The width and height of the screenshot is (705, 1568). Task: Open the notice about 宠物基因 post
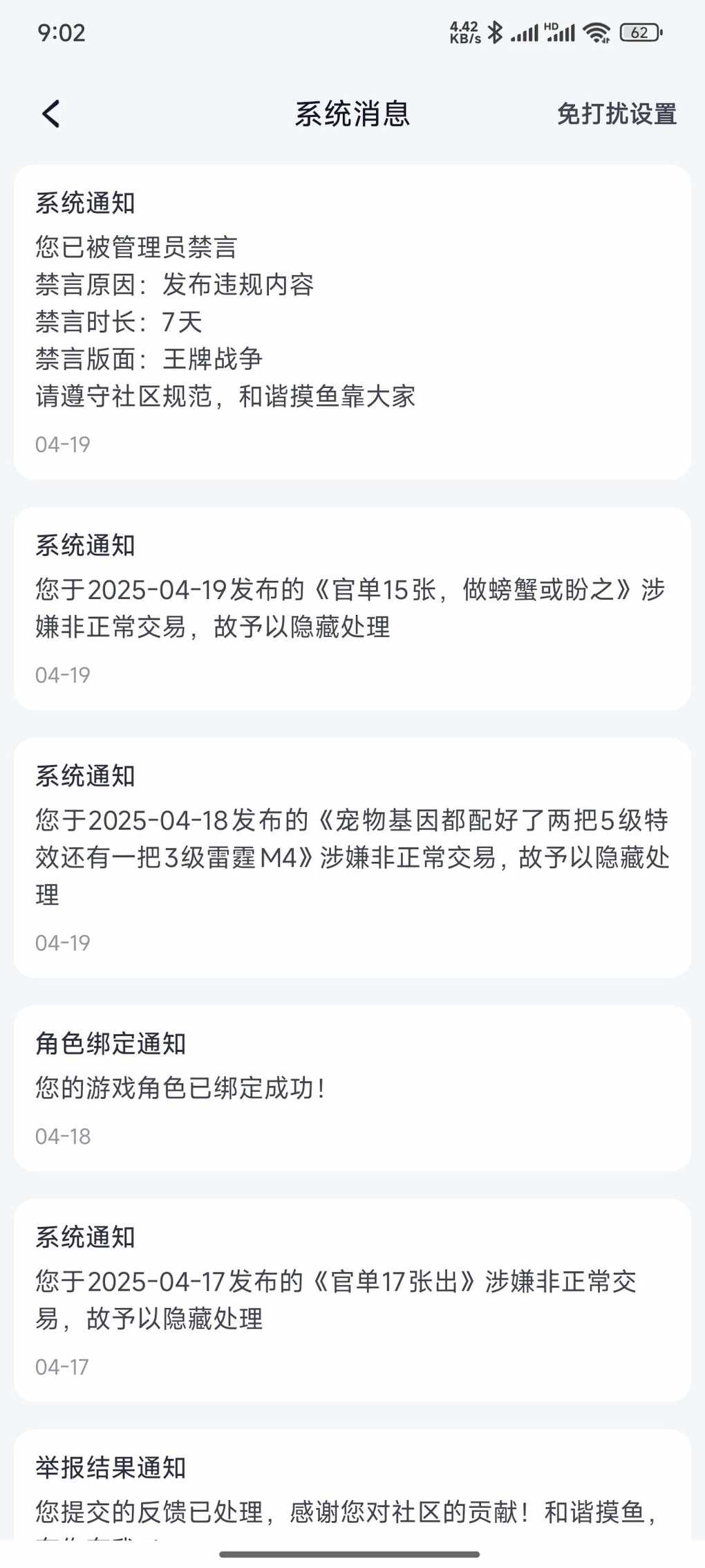[x=352, y=858]
